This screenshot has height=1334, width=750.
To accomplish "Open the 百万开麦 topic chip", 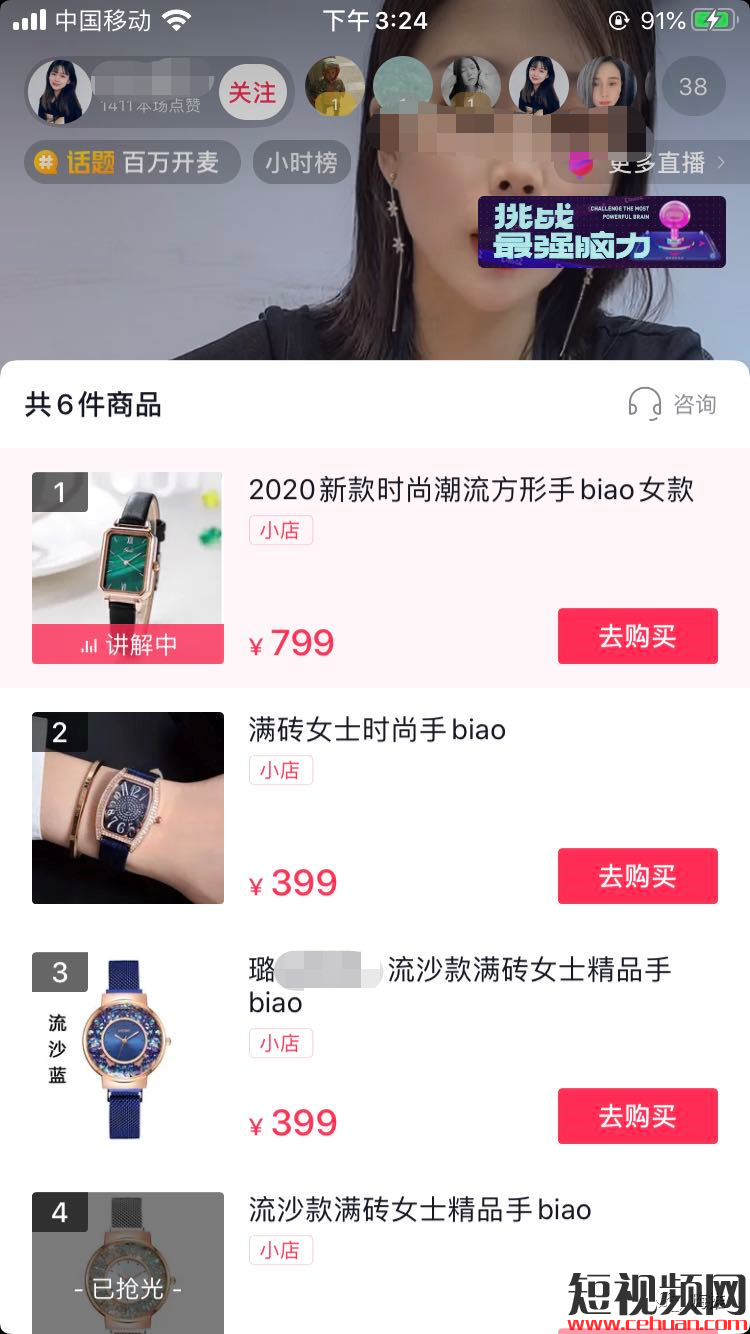I will pos(132,162).
